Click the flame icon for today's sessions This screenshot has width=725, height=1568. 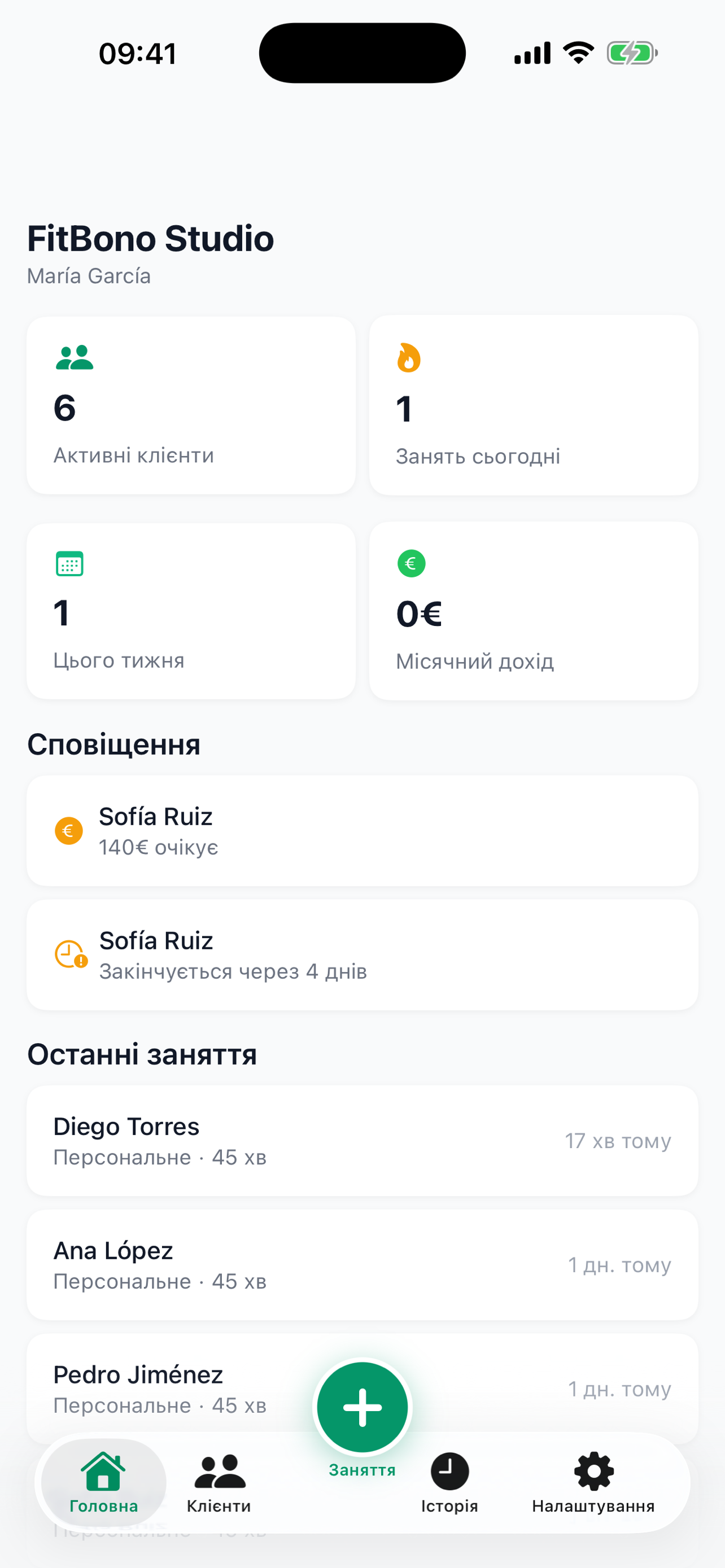click(410, 358)
